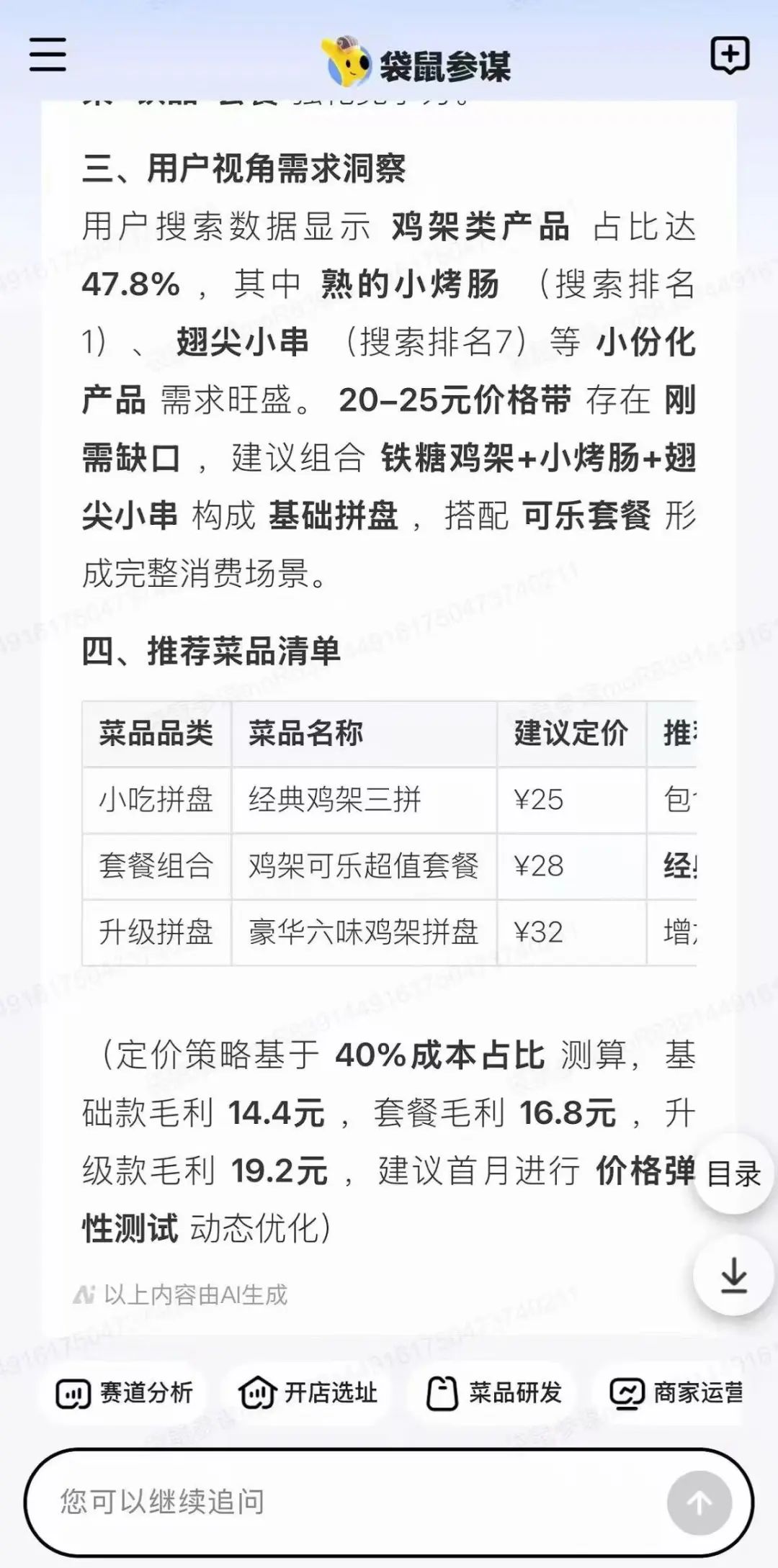Start a new chat conversation

tap(730, 55)
